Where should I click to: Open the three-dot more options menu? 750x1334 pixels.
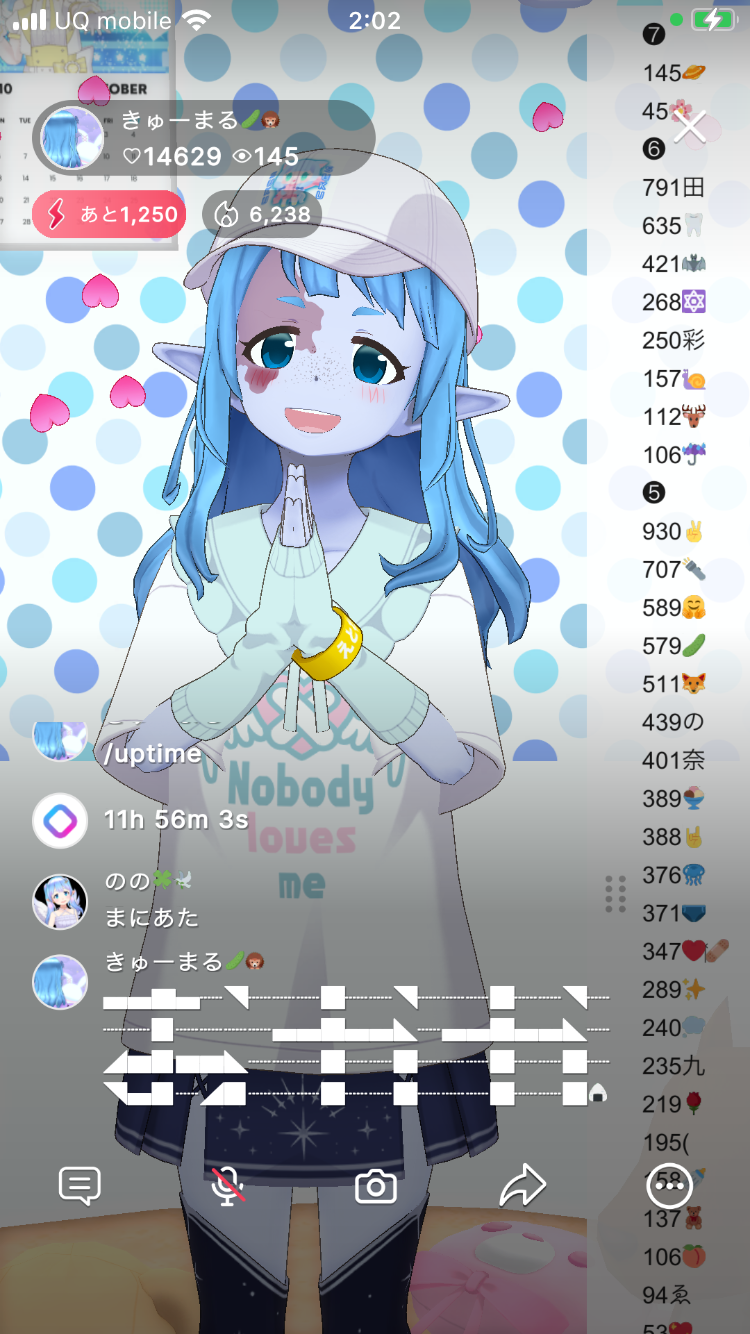[669, 1187]
